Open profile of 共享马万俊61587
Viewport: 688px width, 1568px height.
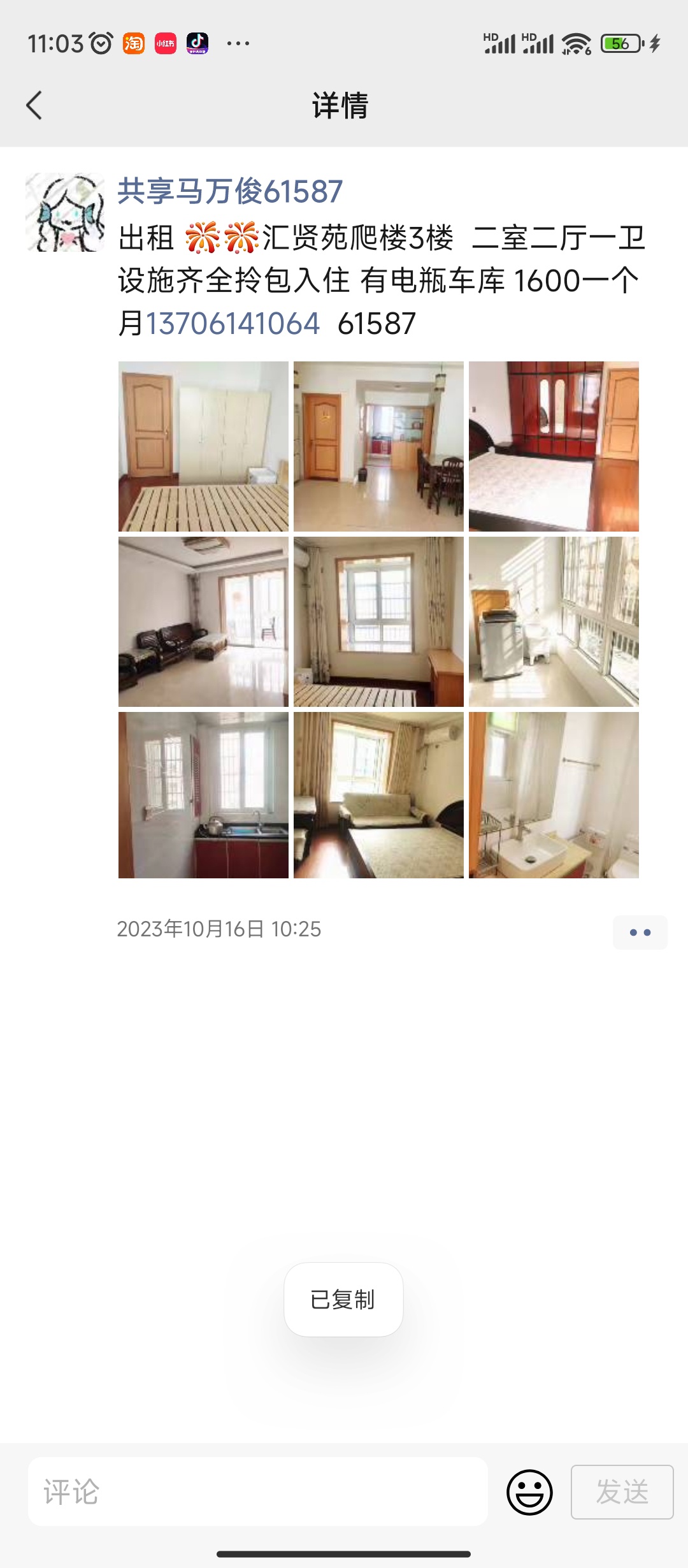230,191
